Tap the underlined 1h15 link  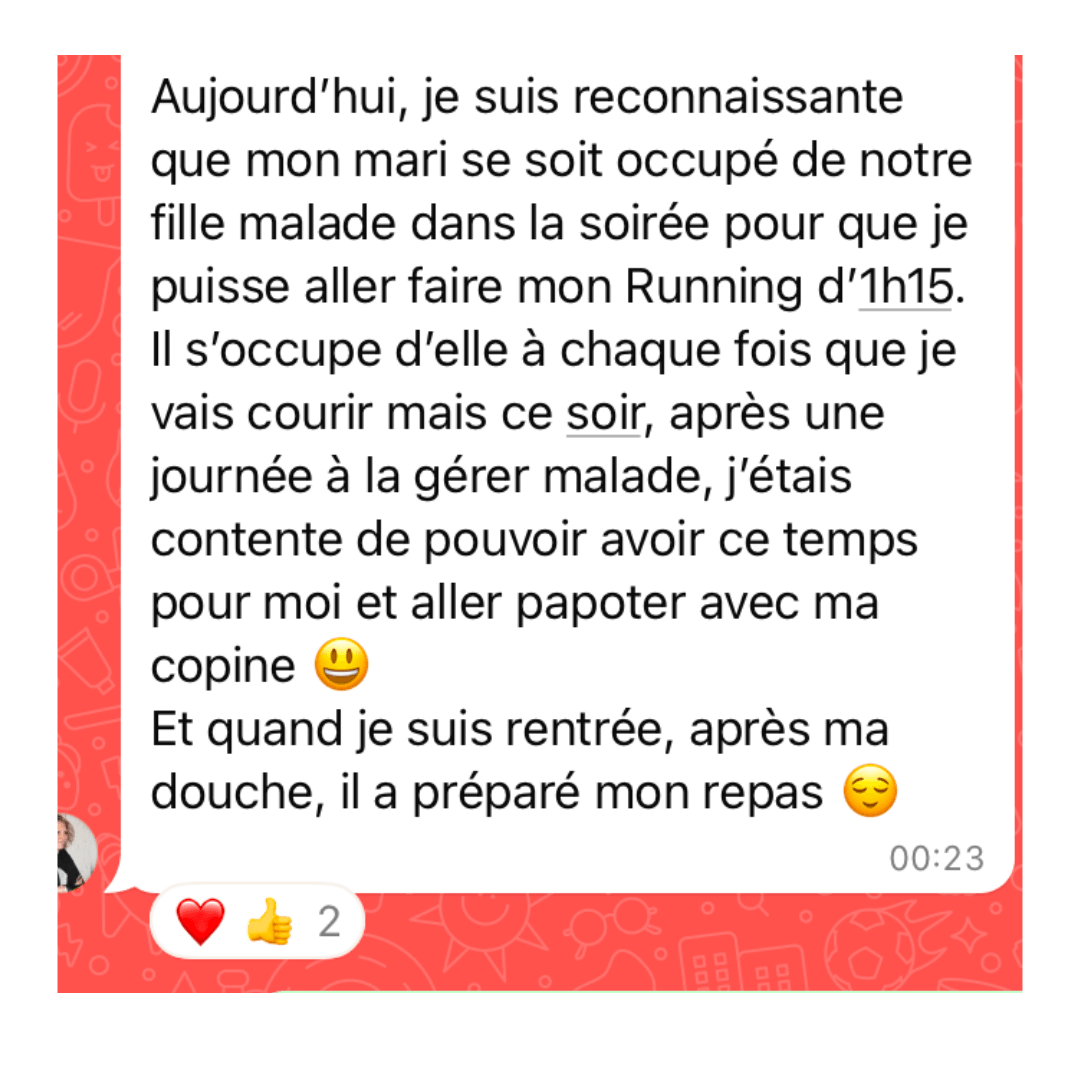coord(905,287)
